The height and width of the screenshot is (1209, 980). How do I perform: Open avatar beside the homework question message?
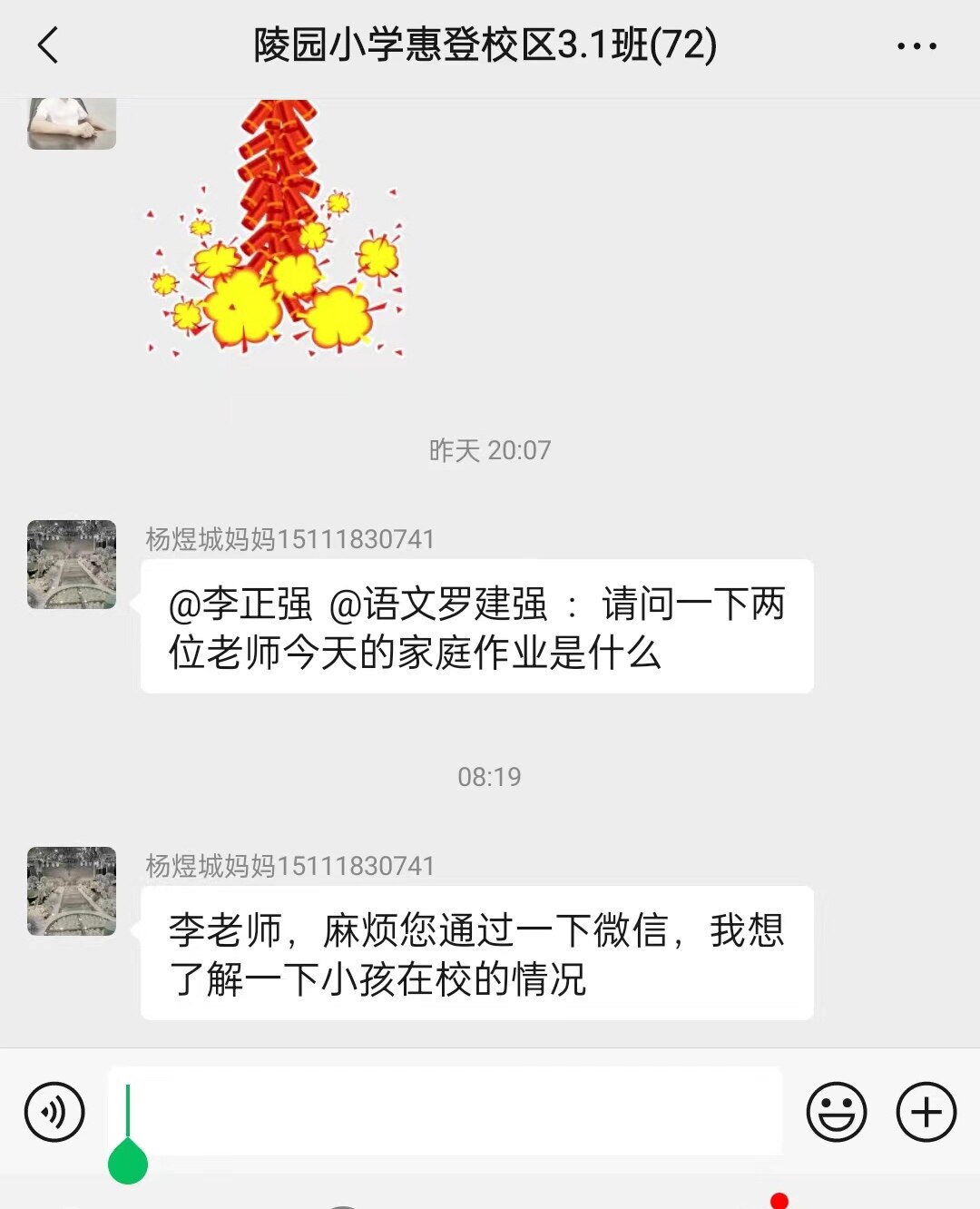tap(72, 565)
